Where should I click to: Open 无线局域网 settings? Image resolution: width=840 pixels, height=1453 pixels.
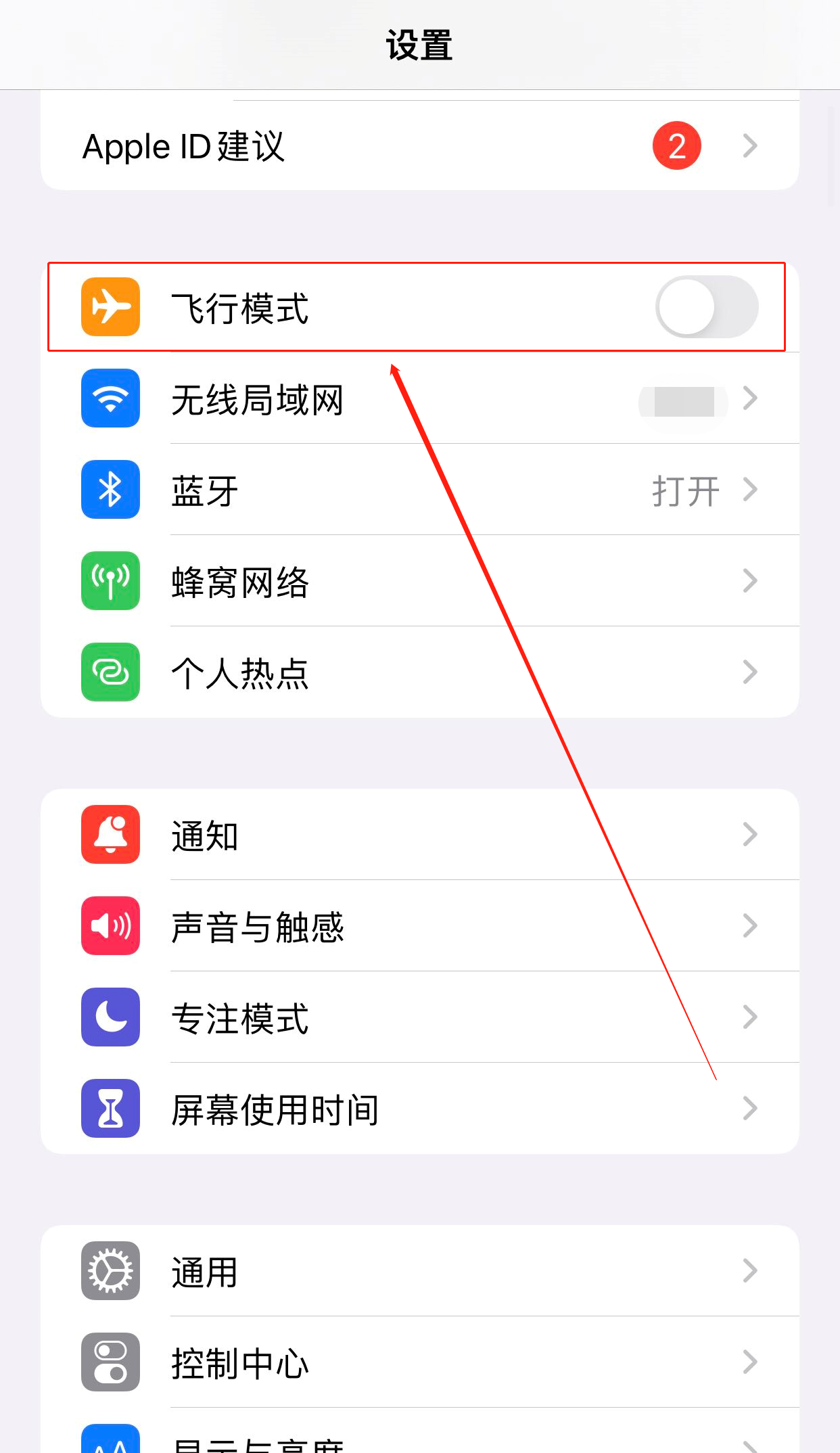pos(419,399)
